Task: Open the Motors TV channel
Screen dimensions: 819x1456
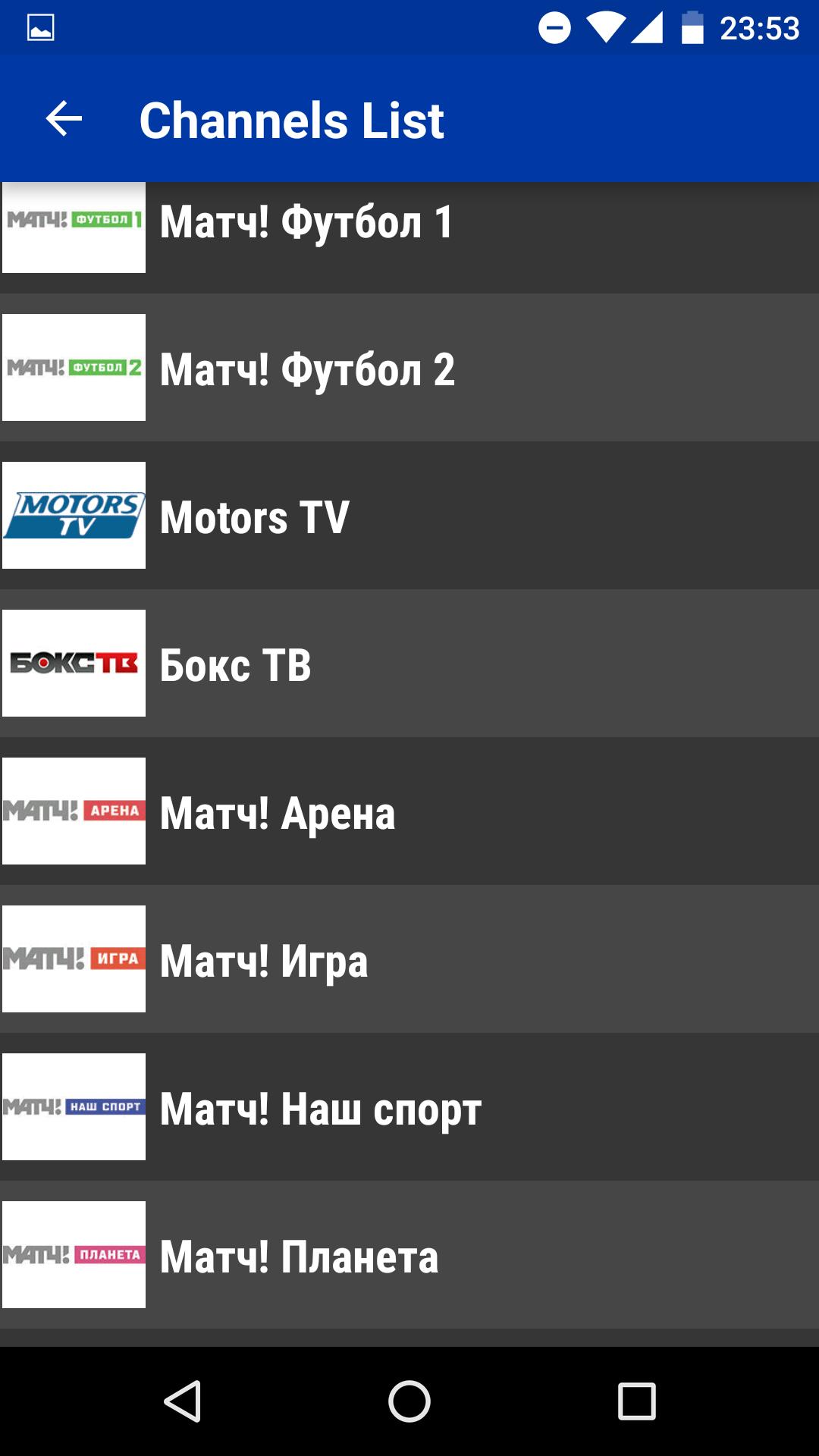Action: pyautogui.click(x=409, y=515)
